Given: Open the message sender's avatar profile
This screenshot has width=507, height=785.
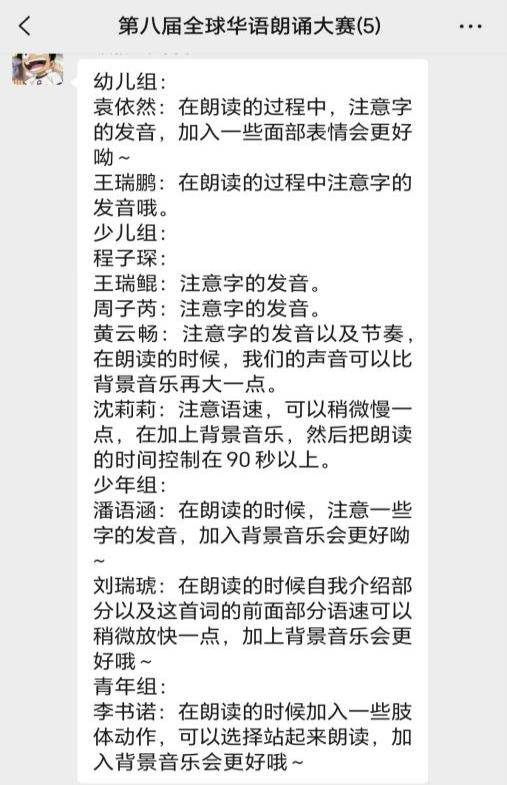Looking at the screenshot, I should tap(38, 69).
